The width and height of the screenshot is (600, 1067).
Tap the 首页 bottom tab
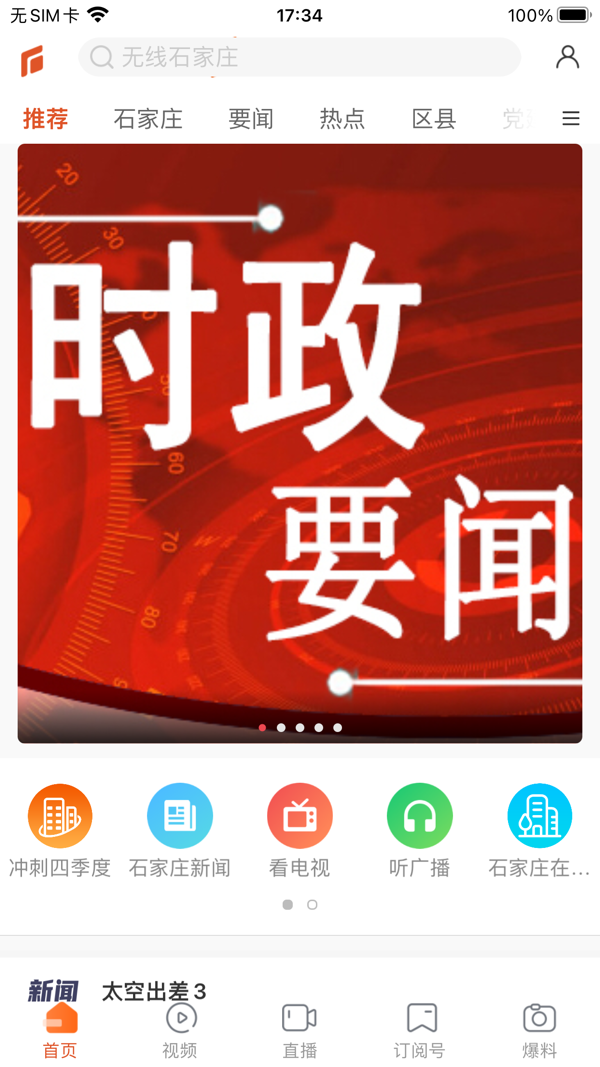pyautogui.click(x=60, y=1030)
